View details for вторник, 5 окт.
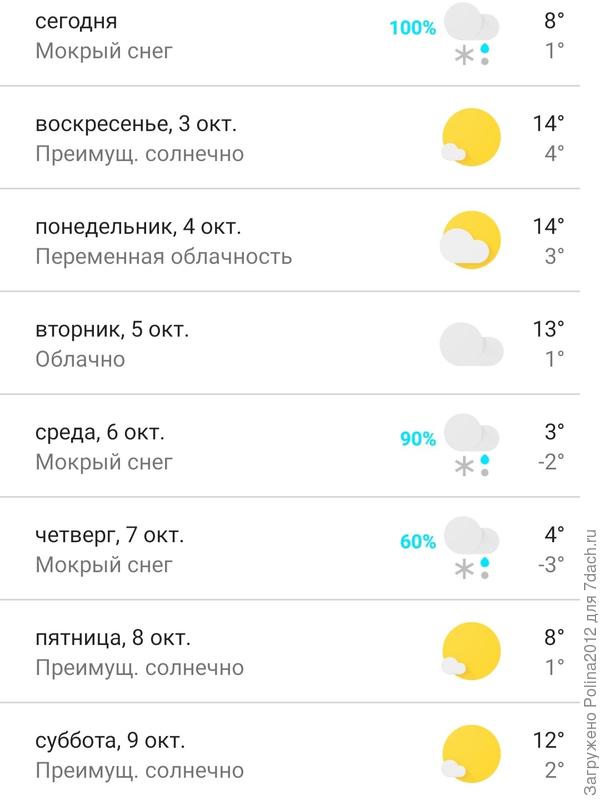Viewport: 600px width, 800px height. pyautogui.click(x=290, y=343)
